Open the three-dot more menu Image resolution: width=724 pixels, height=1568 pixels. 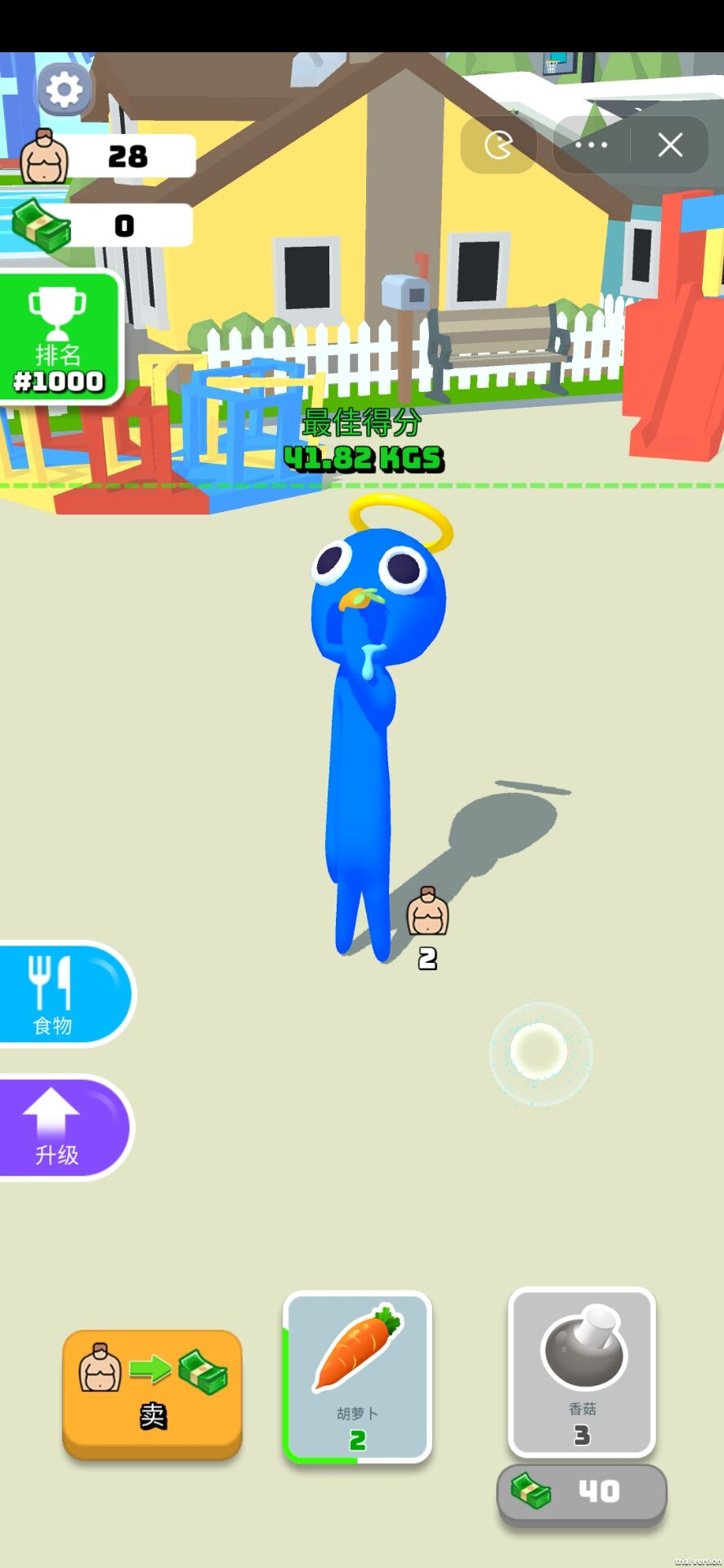(x=591, y=145)
